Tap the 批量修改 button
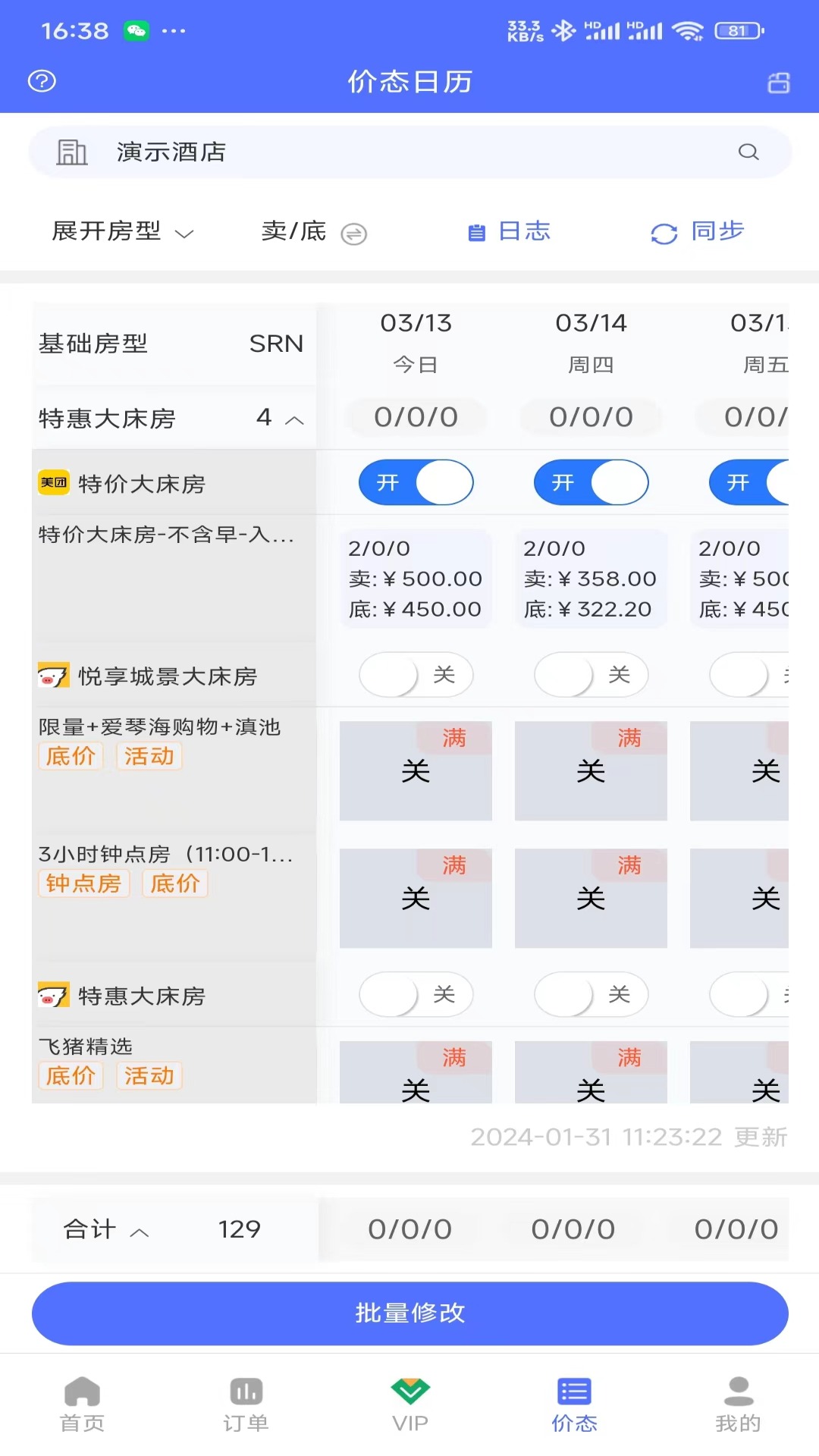 [409, 1313]
